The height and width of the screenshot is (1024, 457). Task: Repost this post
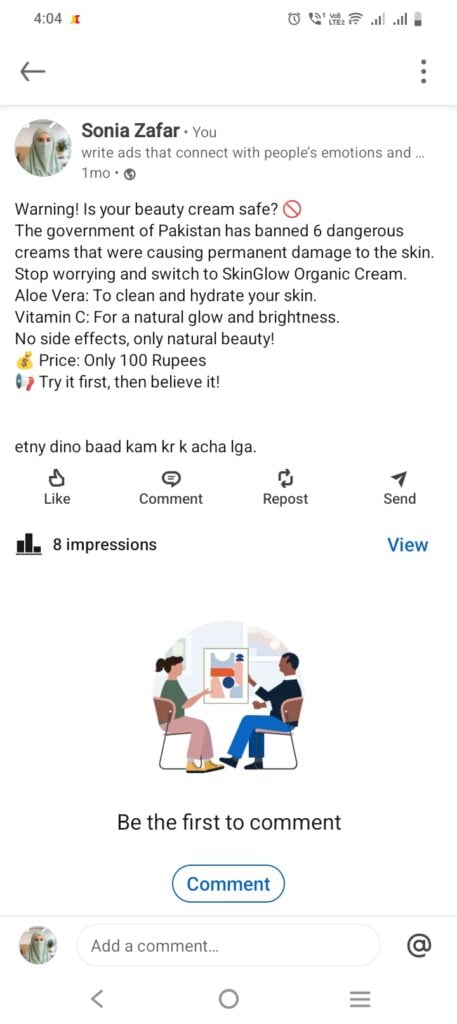285,488
